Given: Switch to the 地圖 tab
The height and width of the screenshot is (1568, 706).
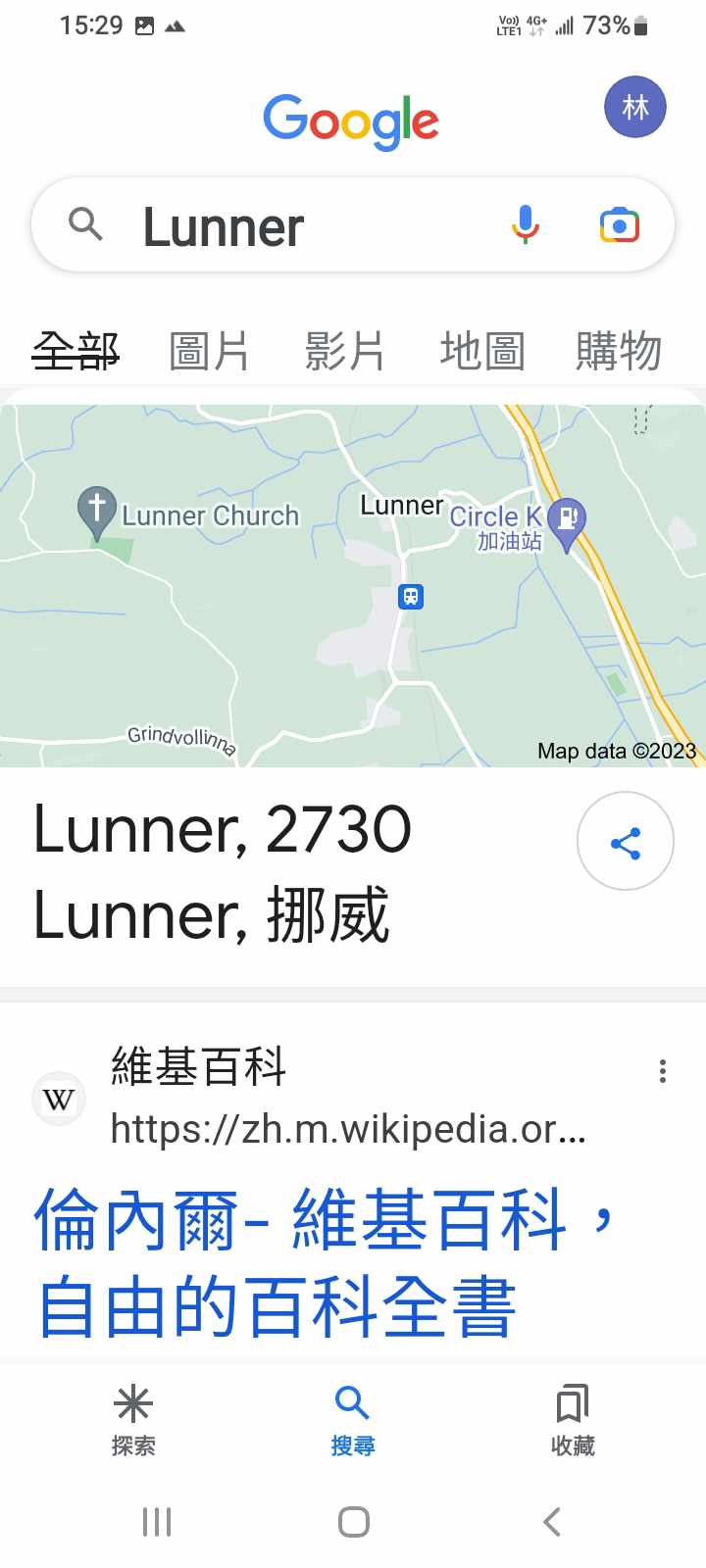Looking at the screenshot, I should pos(481,351).
